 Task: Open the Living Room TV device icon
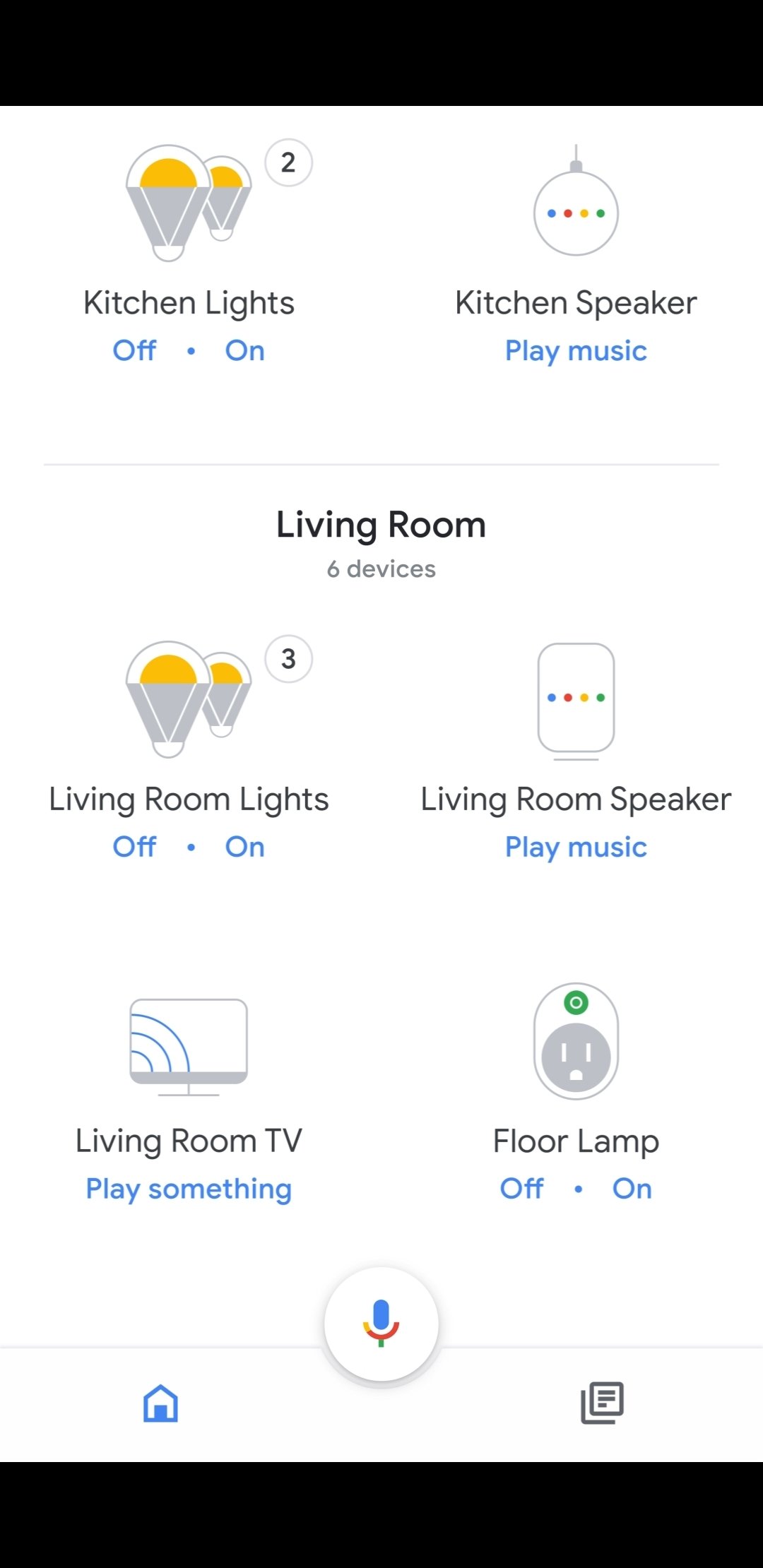click(x=189, y=1047)
